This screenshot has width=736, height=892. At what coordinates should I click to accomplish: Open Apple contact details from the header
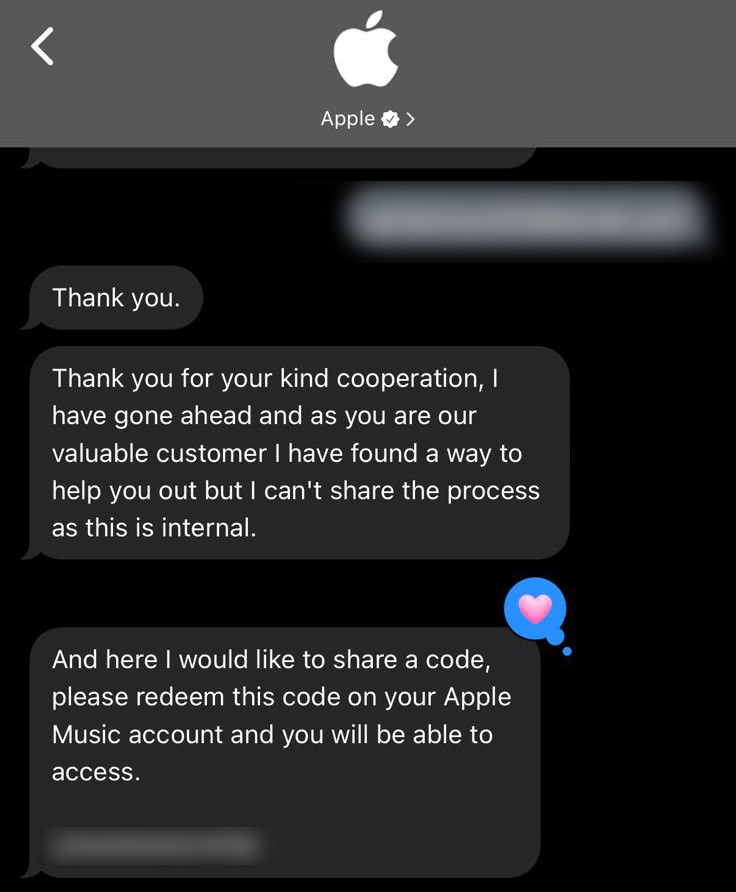click(367, 119)
